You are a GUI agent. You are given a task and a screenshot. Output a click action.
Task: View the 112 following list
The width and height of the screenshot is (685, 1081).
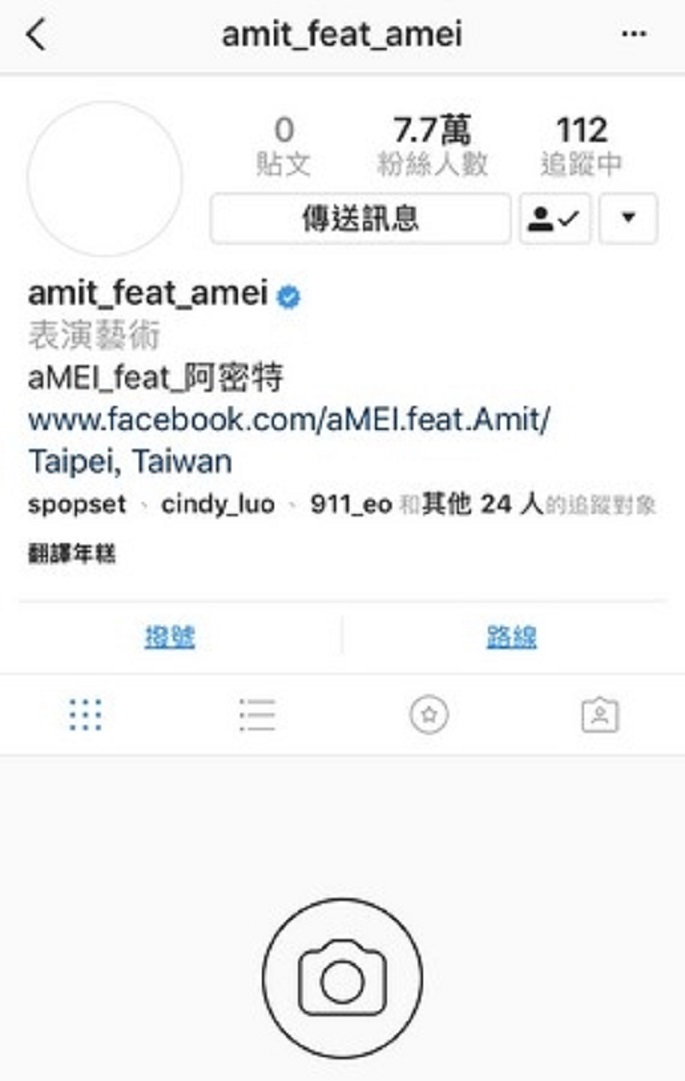coord(581,146)
